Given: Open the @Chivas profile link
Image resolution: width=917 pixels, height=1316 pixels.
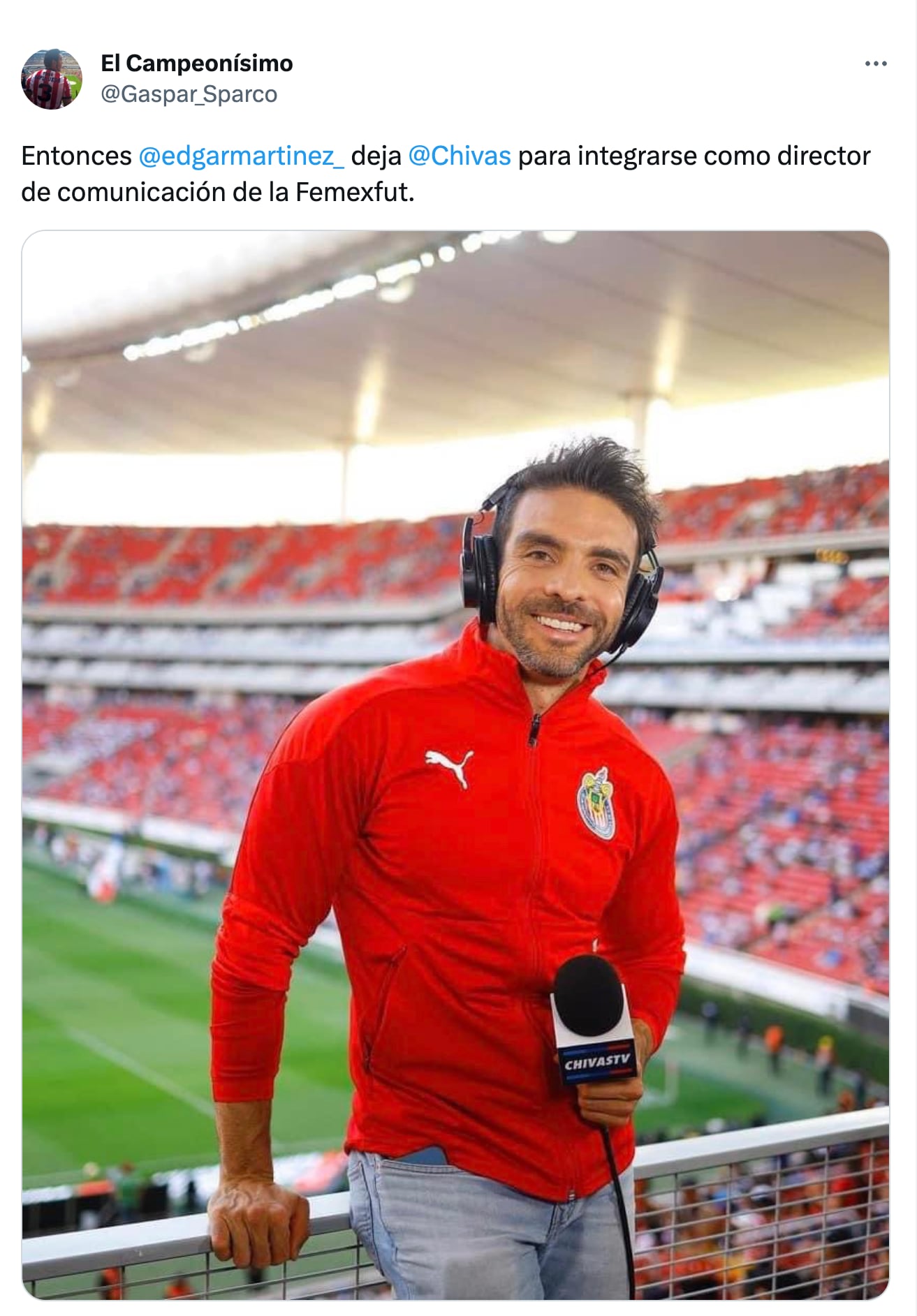Looking at the screenshot, I should coord(461,155).
